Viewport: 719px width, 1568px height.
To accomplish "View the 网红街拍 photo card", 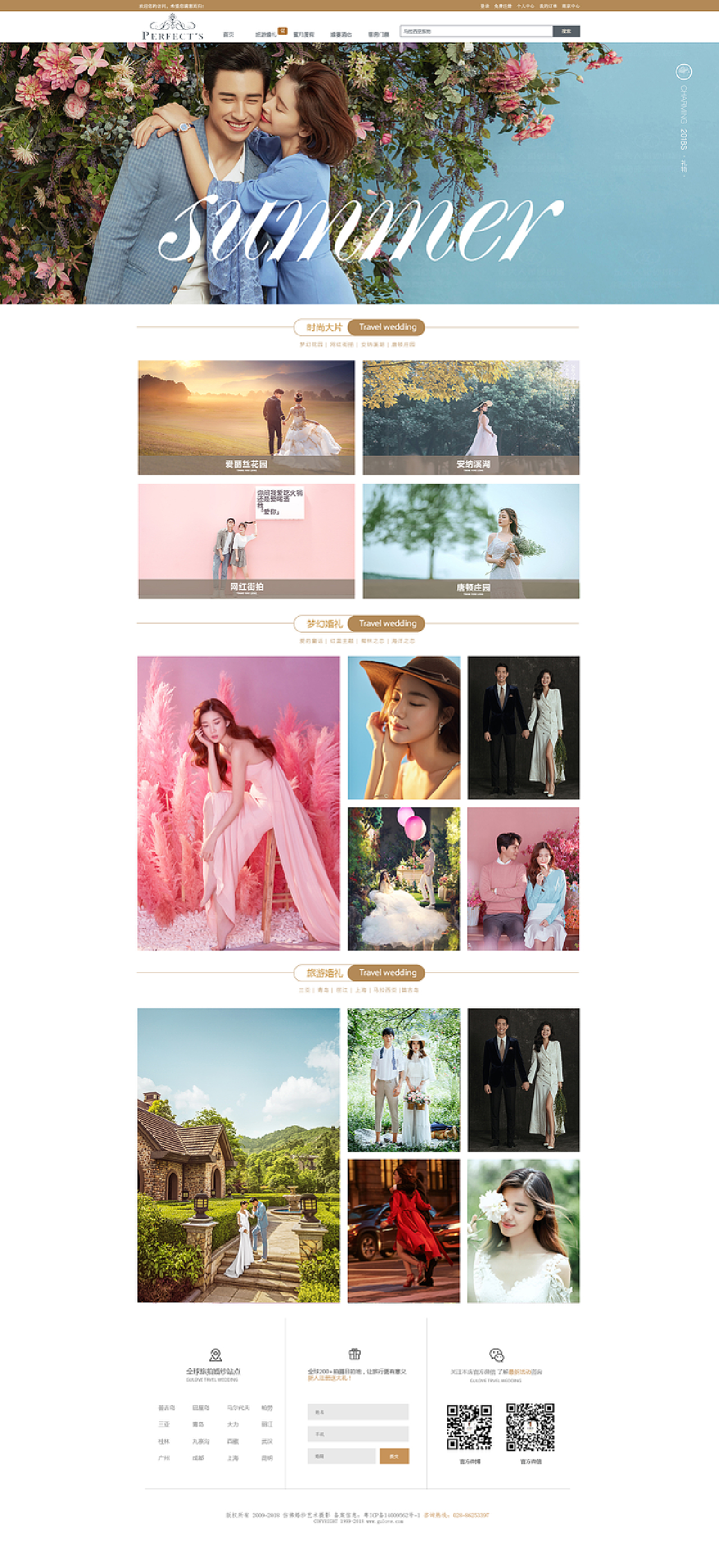I will point(246,541).
